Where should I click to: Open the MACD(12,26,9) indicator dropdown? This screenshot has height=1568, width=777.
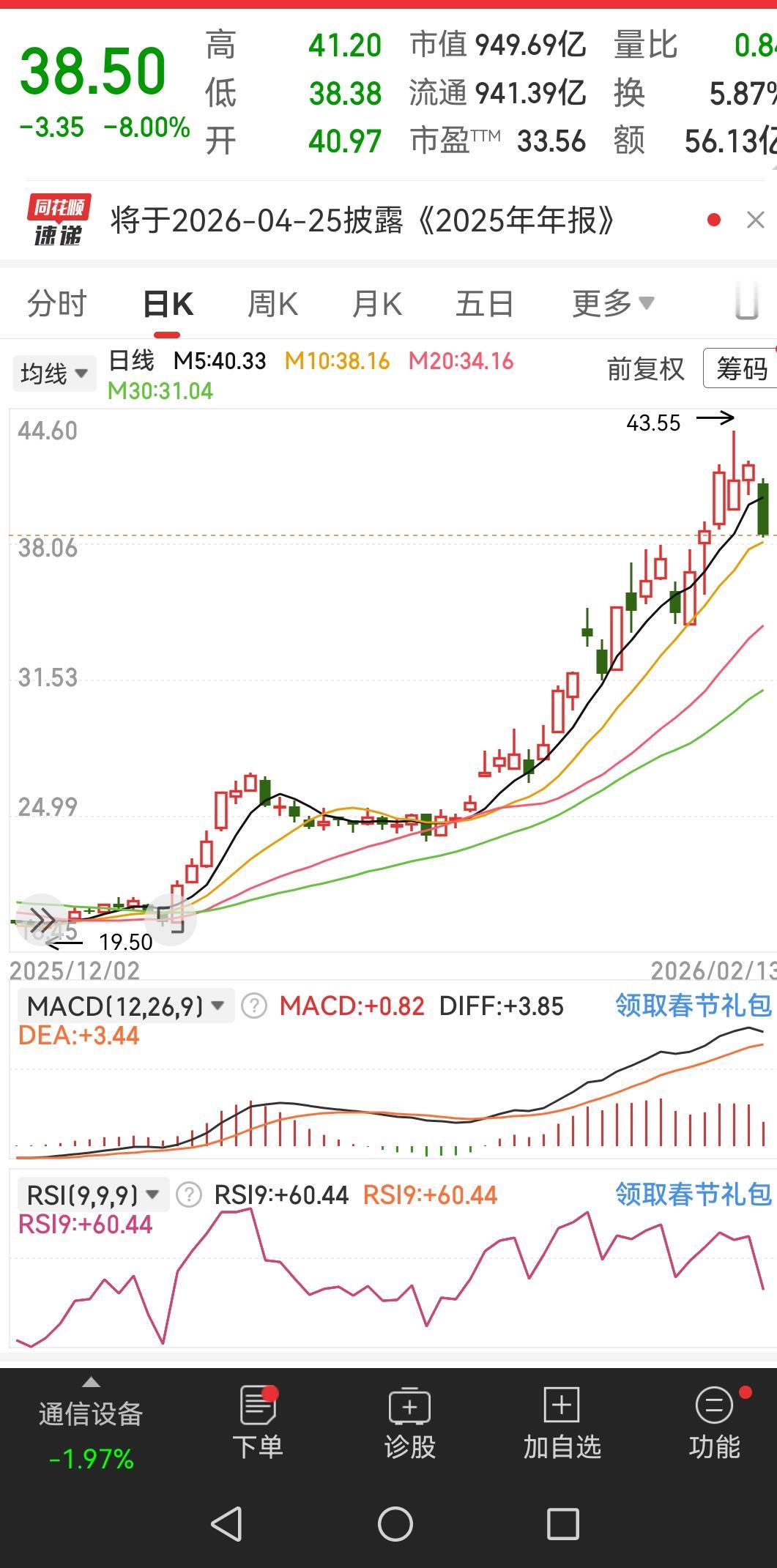121,1006
